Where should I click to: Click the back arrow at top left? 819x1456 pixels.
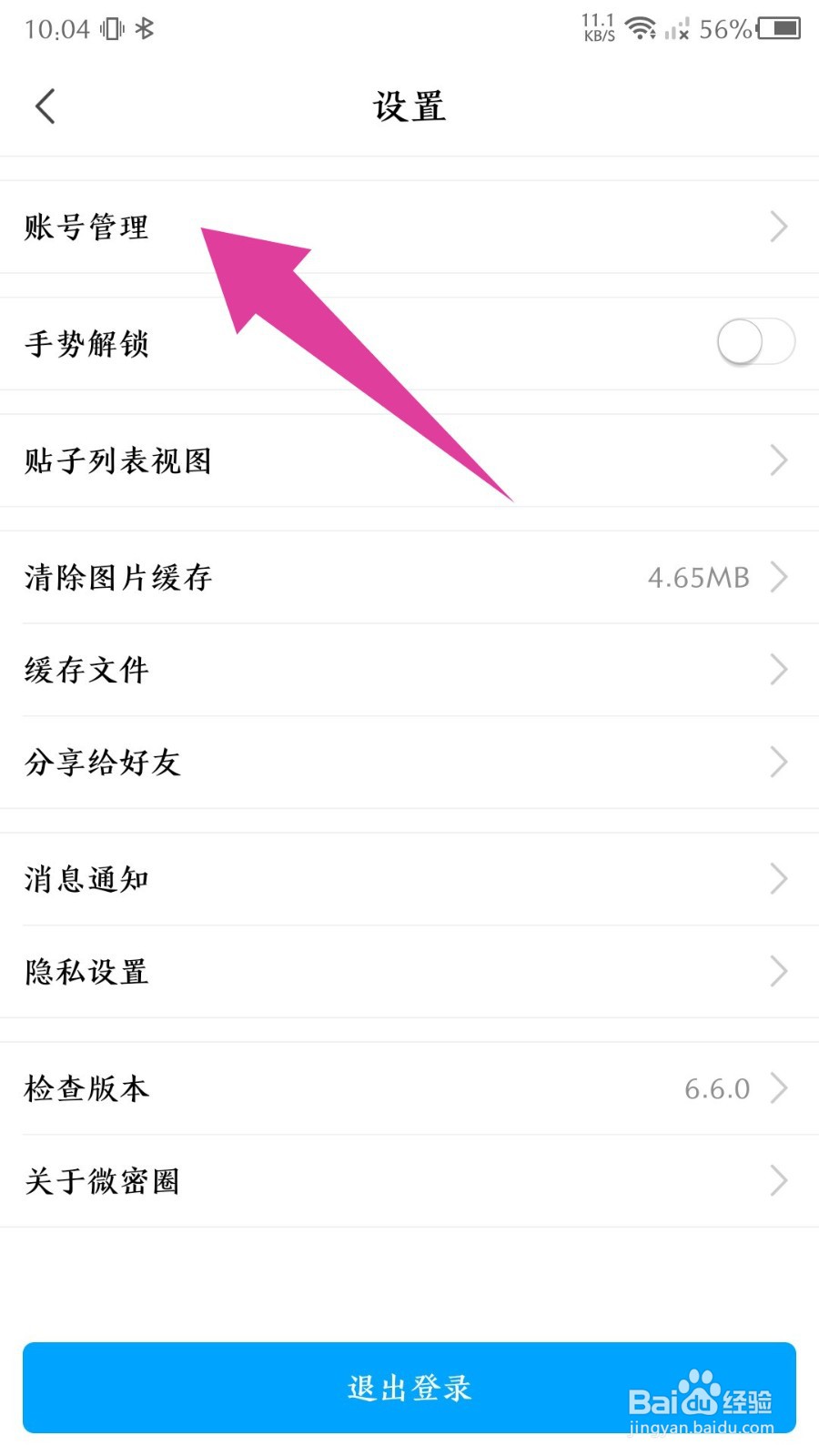pyautogui.click(x=45, y=105)
